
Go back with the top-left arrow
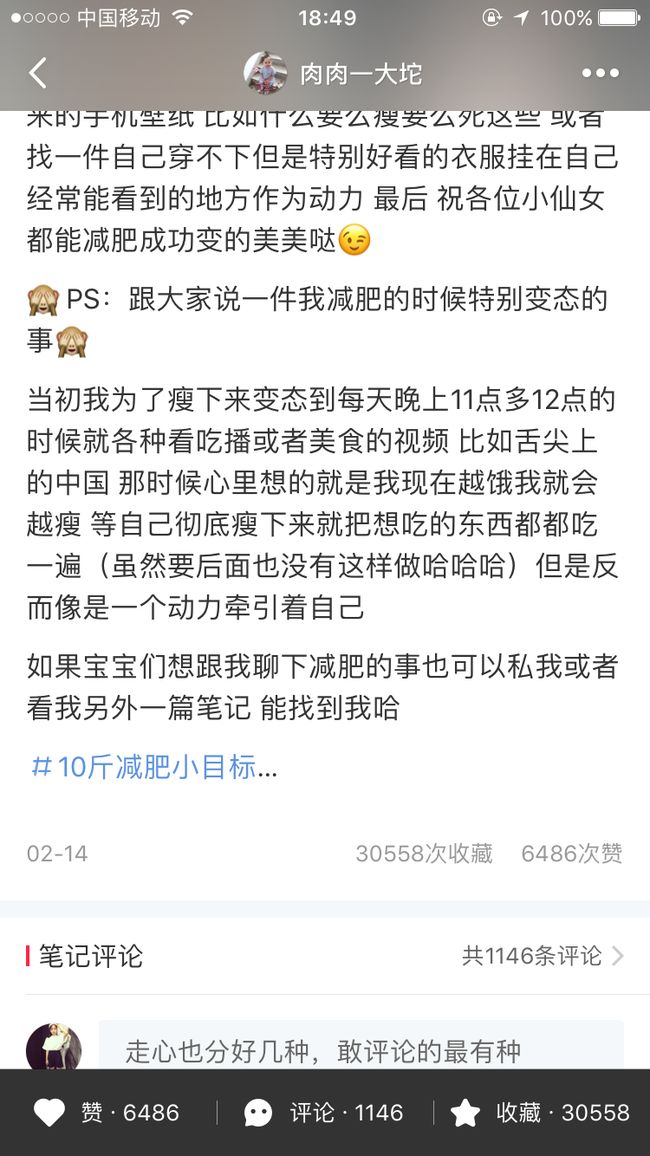click(x=38, y=73)
